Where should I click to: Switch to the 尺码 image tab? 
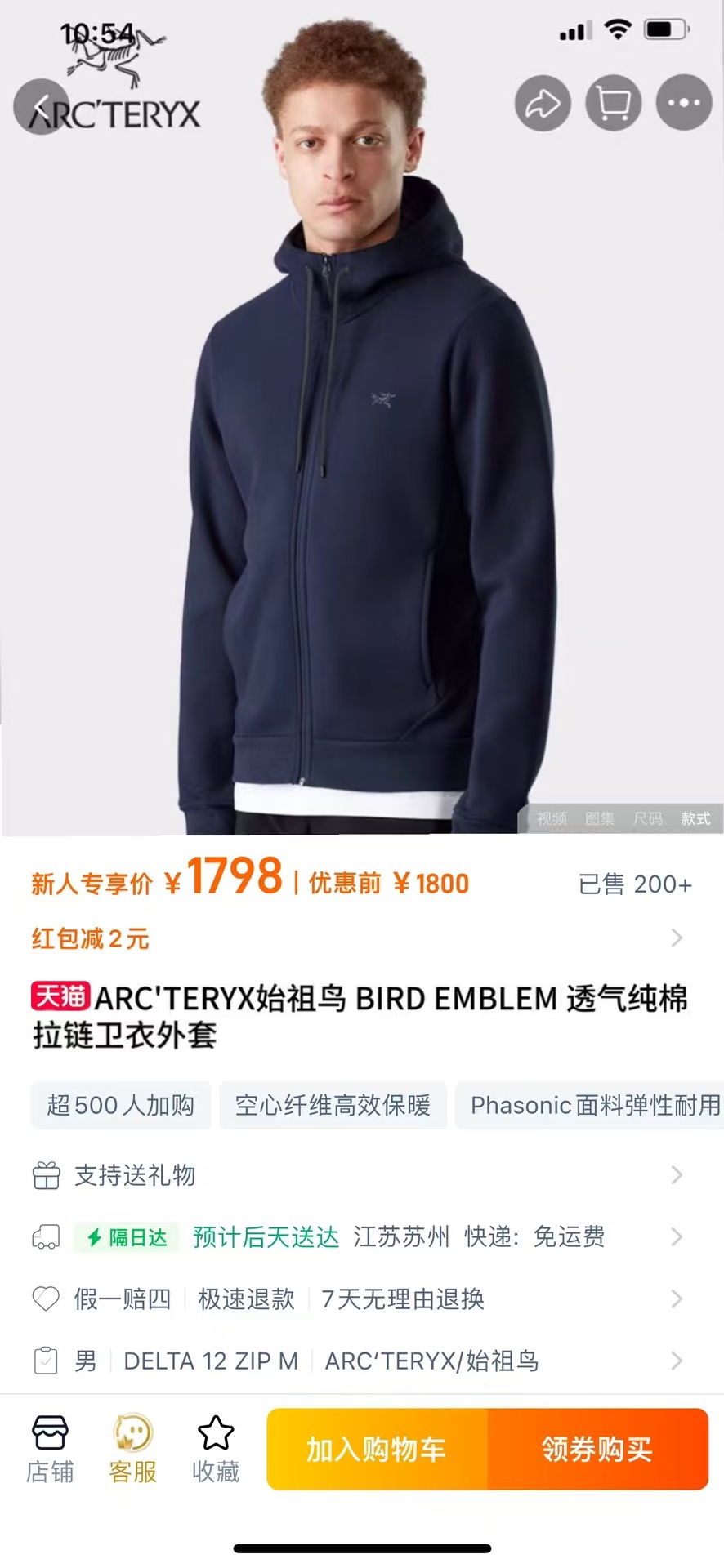tap(648, 818)
